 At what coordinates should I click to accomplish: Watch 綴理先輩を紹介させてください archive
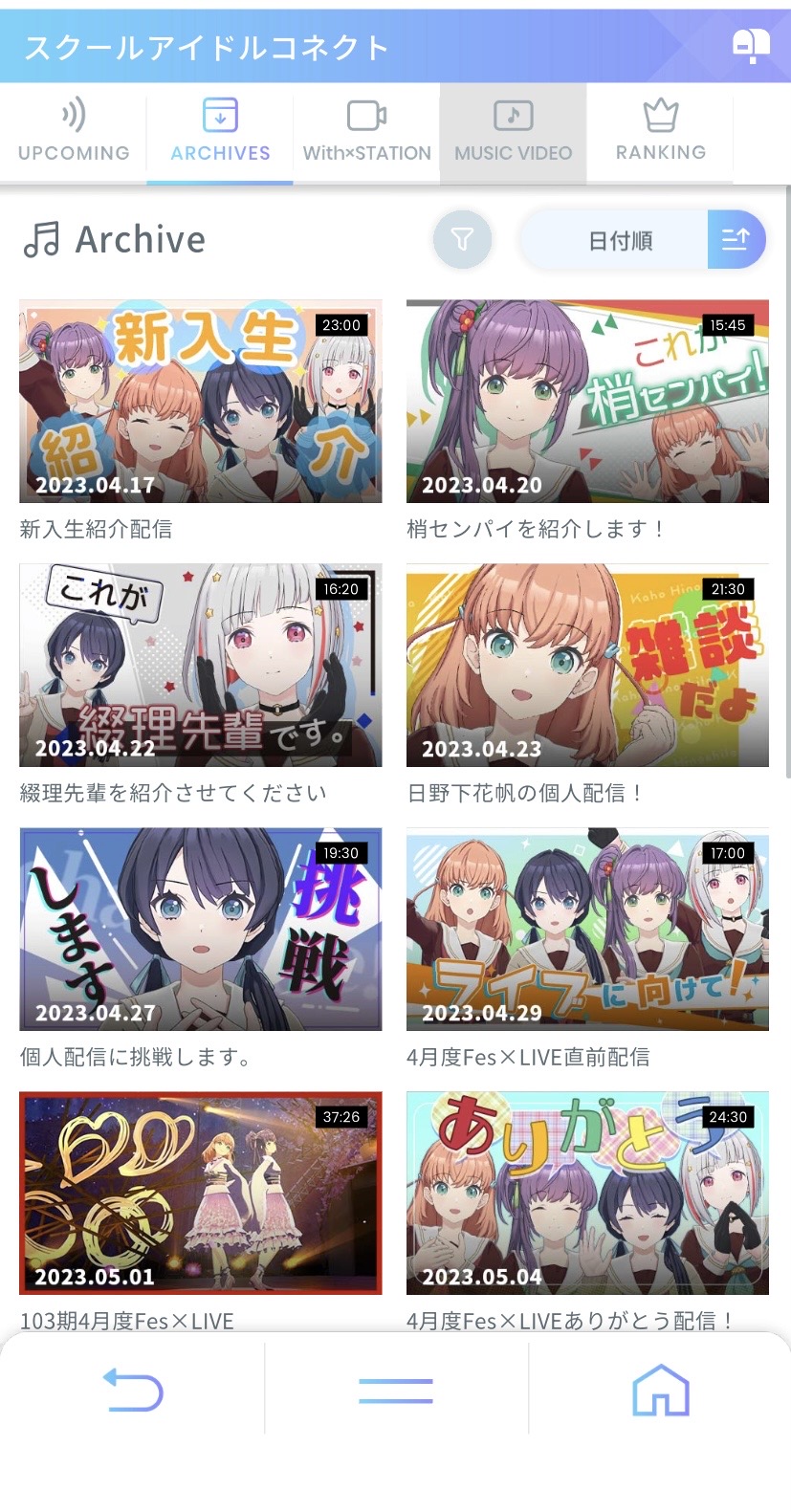point(200,666)
